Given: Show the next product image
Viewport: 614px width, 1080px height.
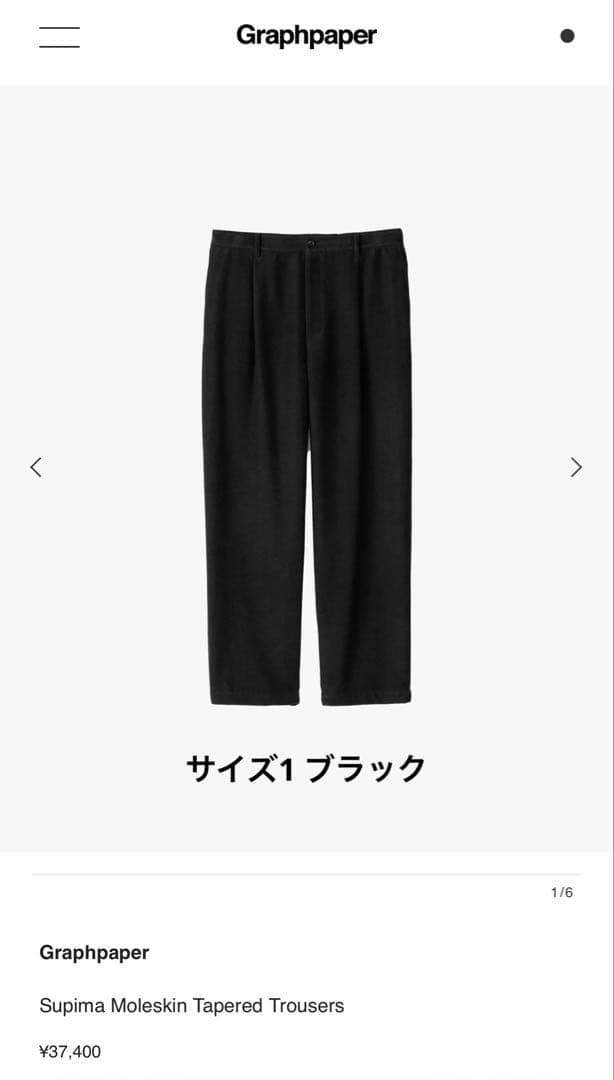Looking at the screenshot, I should pos(576,467).
